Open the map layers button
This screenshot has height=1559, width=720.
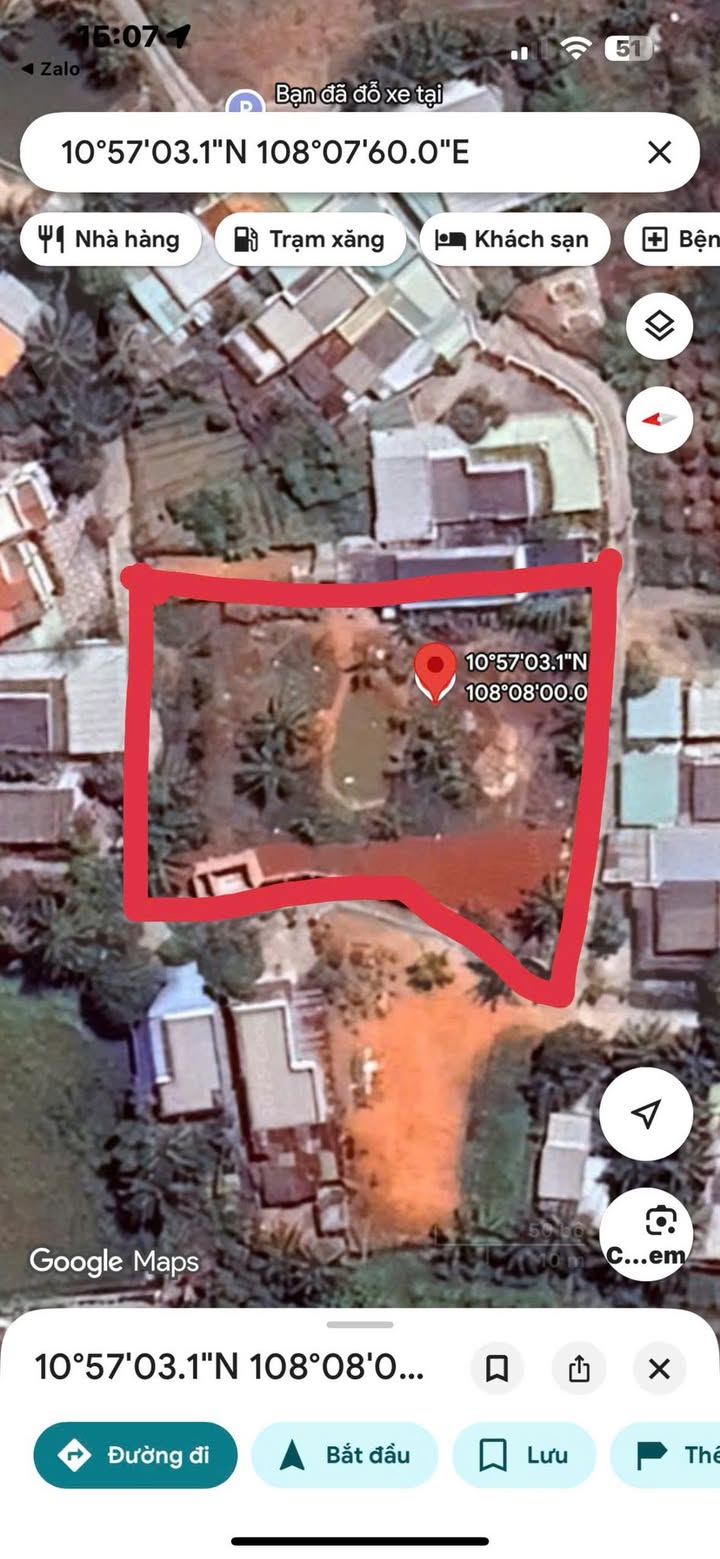(659, 326)
